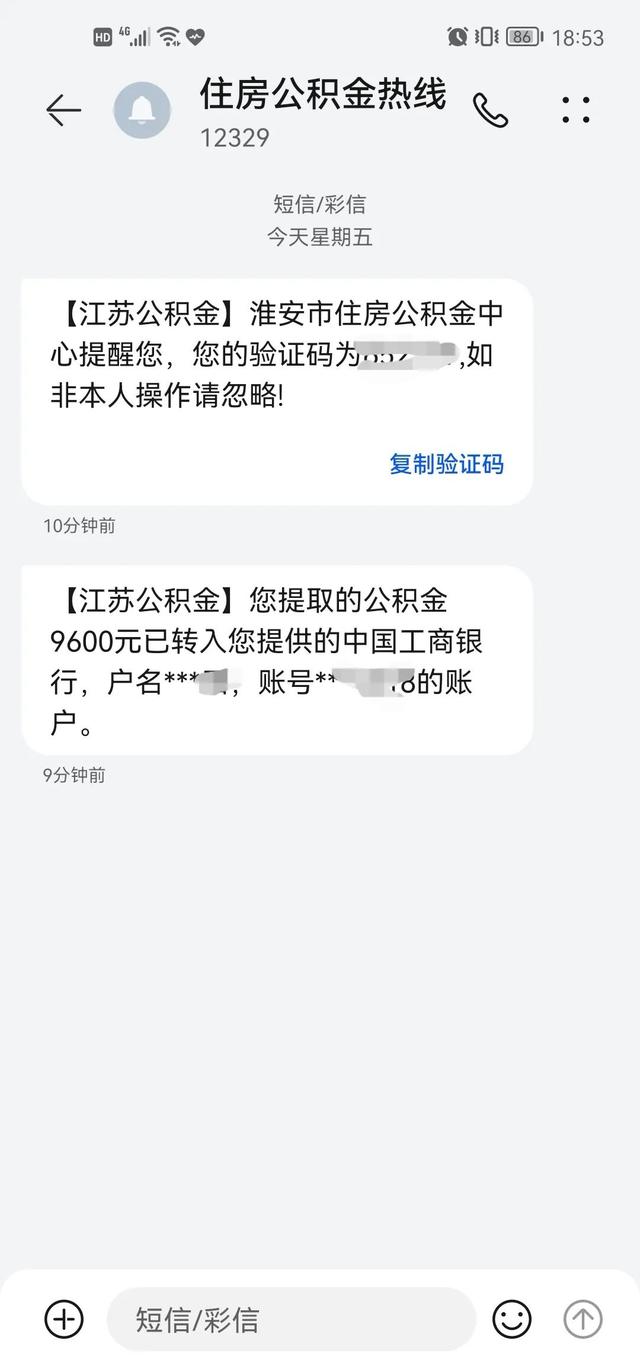640x1369 pixels.
Task: View contact details via the bell avatar
Action: point(143,110)
